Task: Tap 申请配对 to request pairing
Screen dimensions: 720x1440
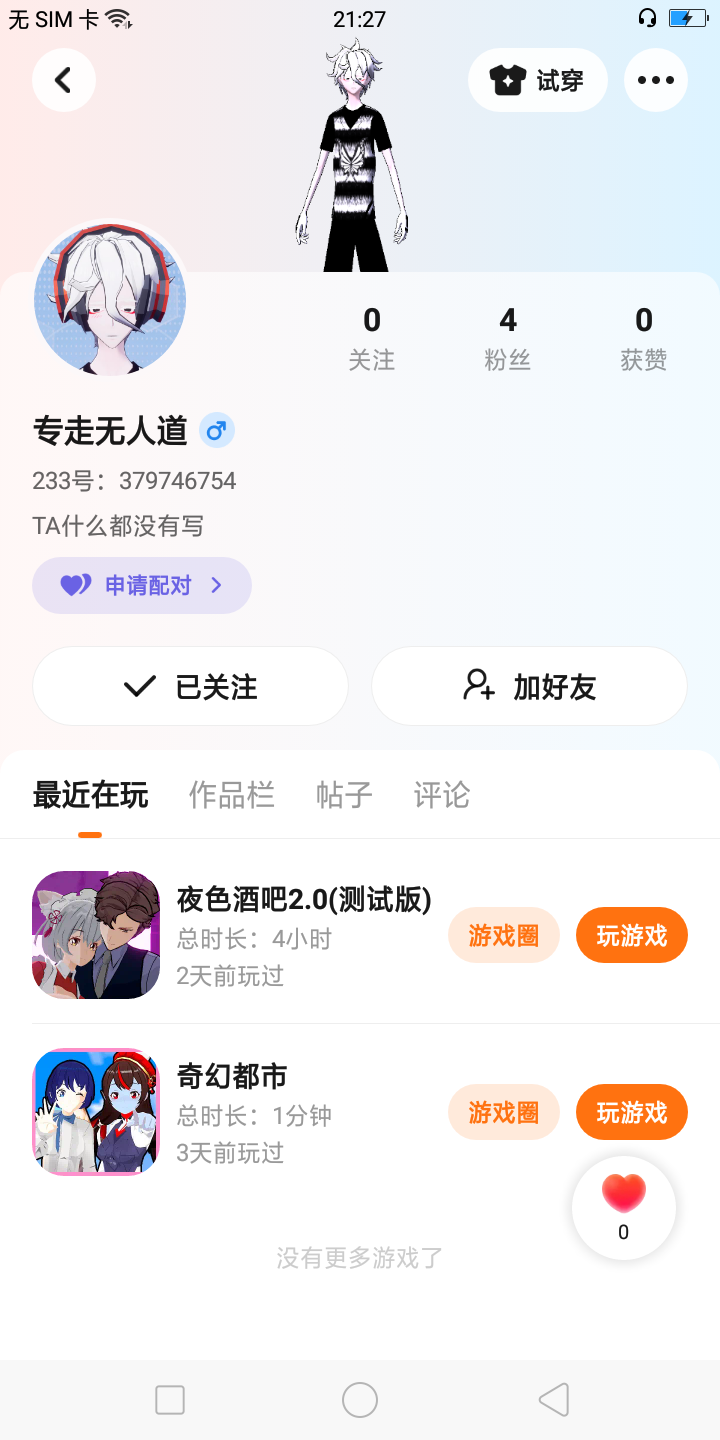Action: tap(142, 585)
